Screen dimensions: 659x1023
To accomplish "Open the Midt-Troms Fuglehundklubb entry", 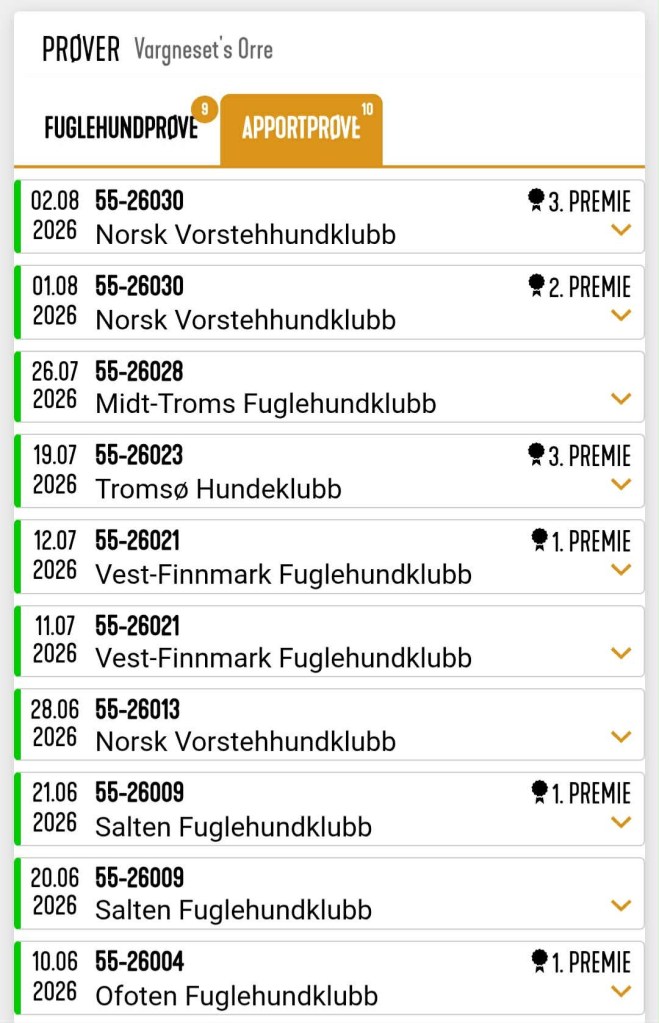I will [x=330, y=387].
